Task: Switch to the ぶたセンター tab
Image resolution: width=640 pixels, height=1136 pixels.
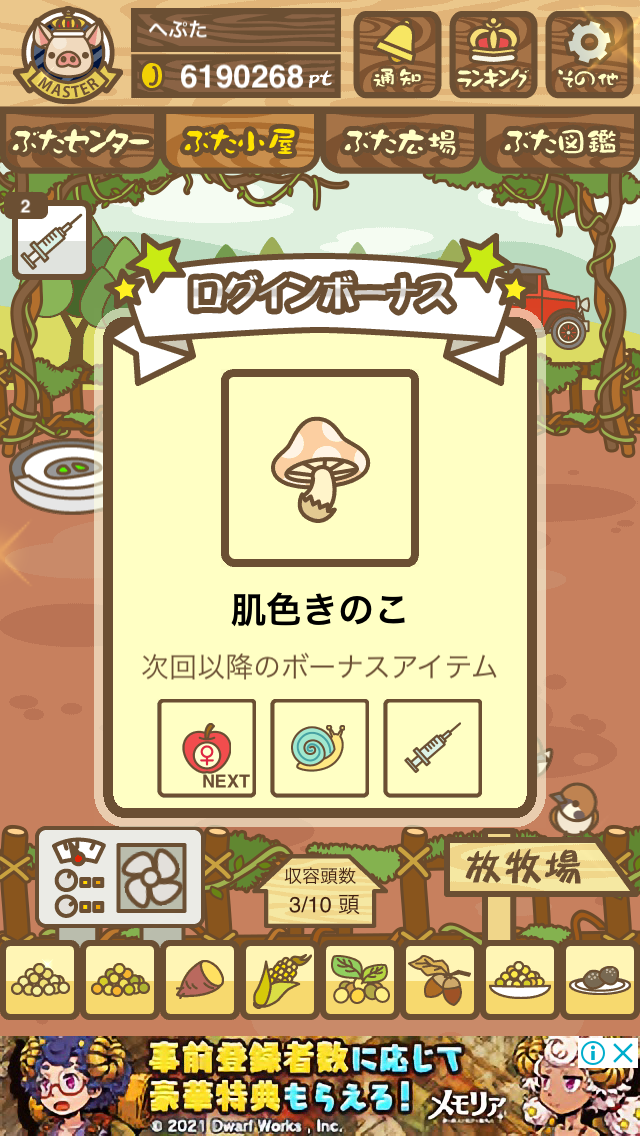Action: pyautogui.click(x=81, y=141)
